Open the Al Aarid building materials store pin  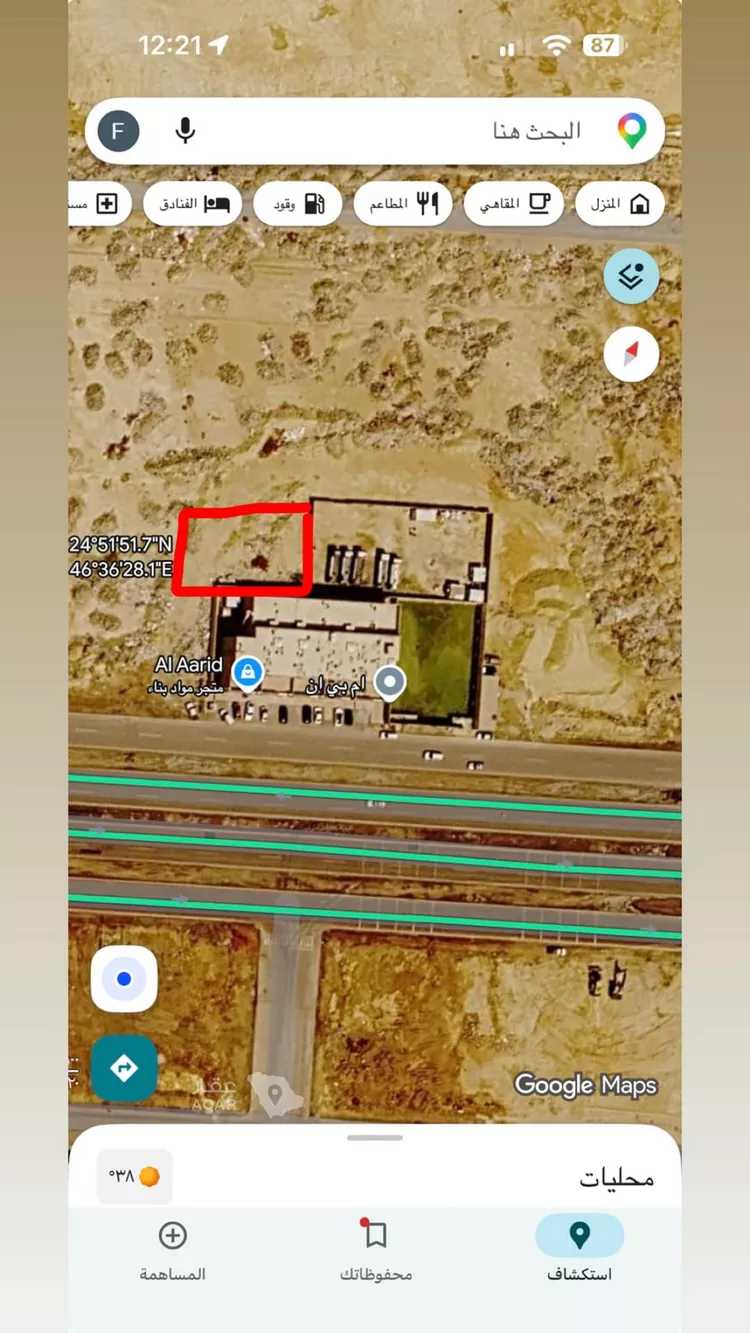247,673
